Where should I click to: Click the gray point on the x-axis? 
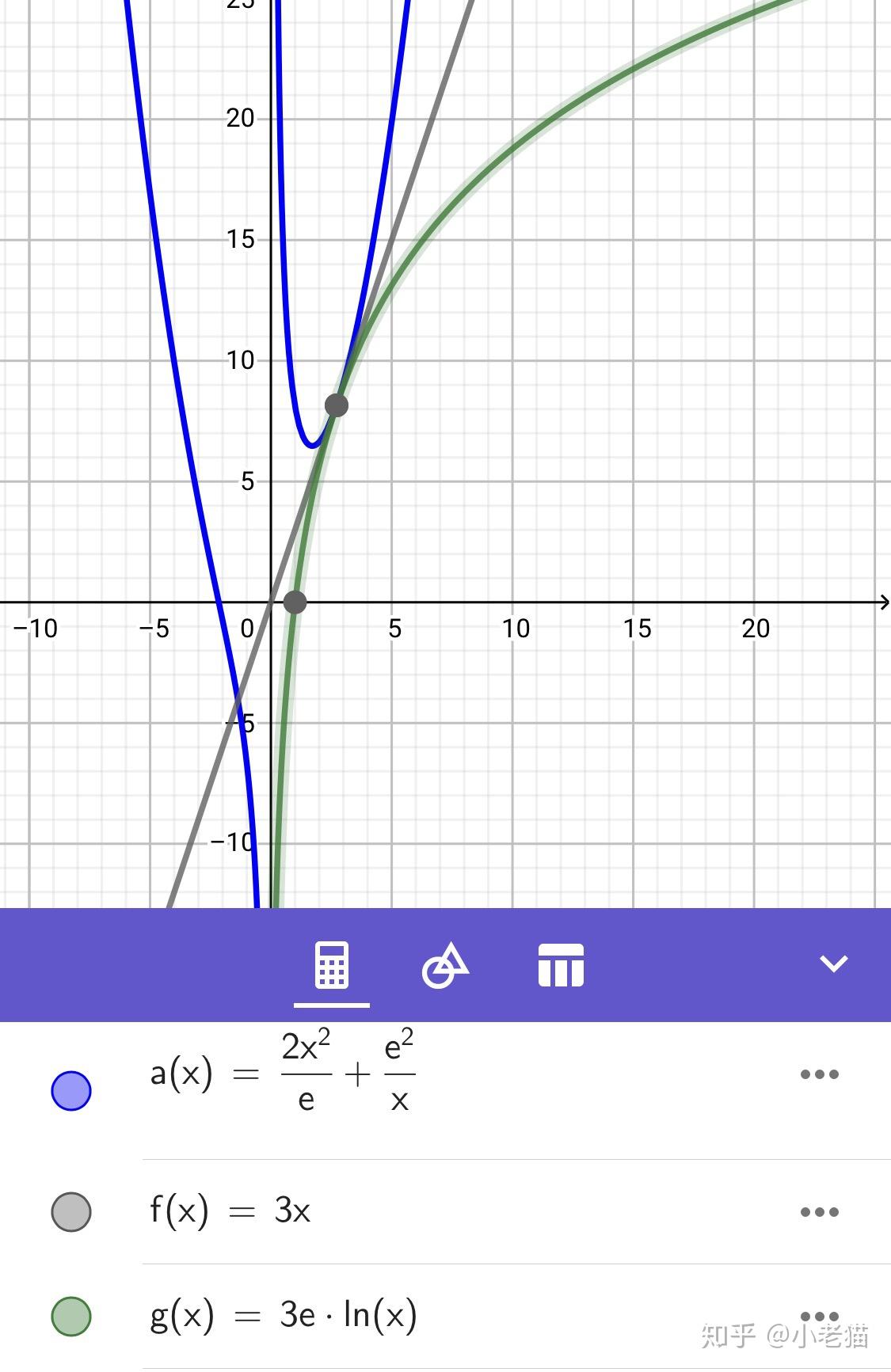297,602
